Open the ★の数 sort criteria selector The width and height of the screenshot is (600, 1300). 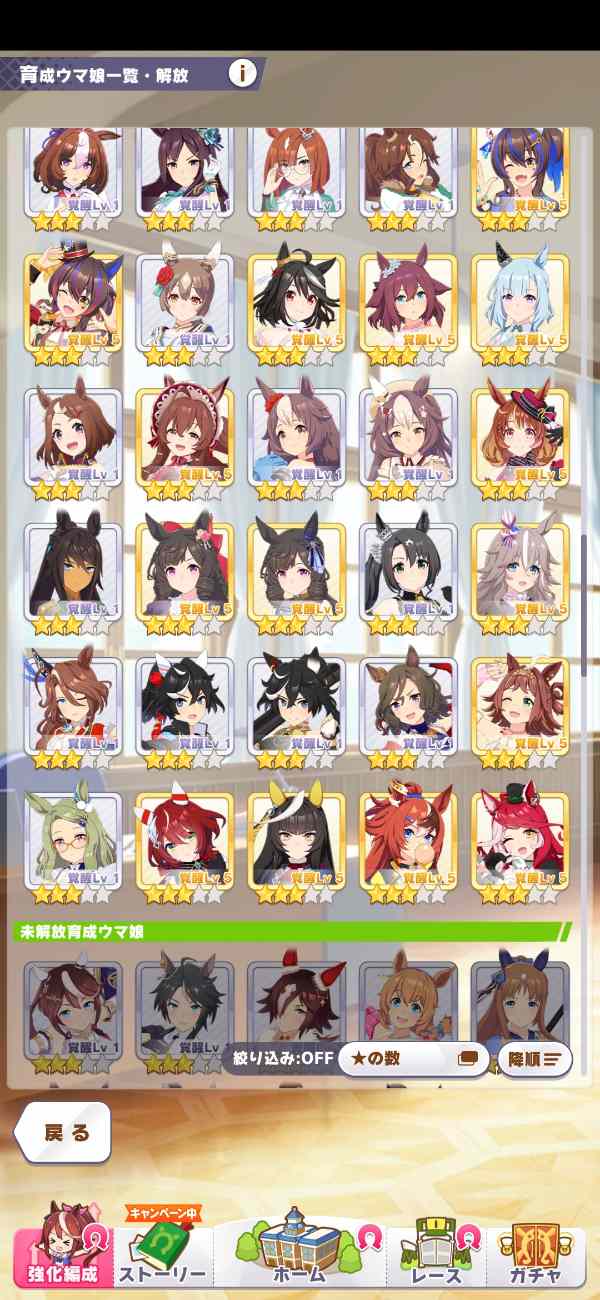(412, 1058)
